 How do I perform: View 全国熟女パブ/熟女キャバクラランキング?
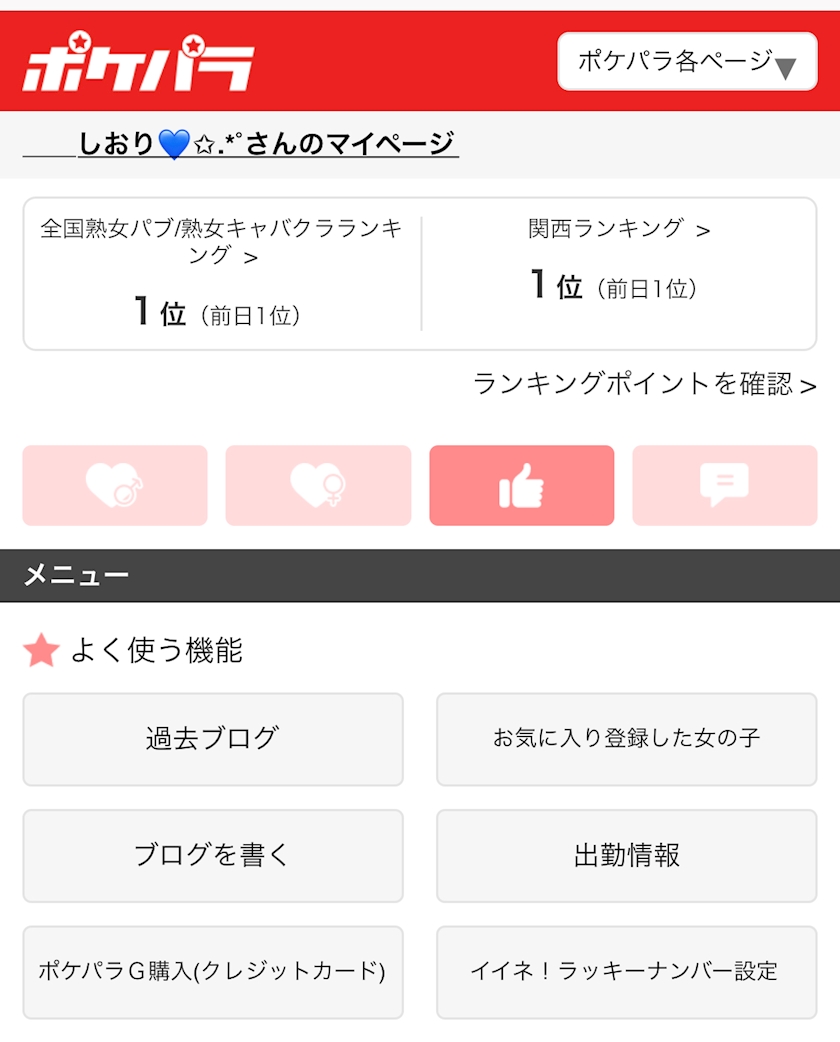click(x=221, y=241)
